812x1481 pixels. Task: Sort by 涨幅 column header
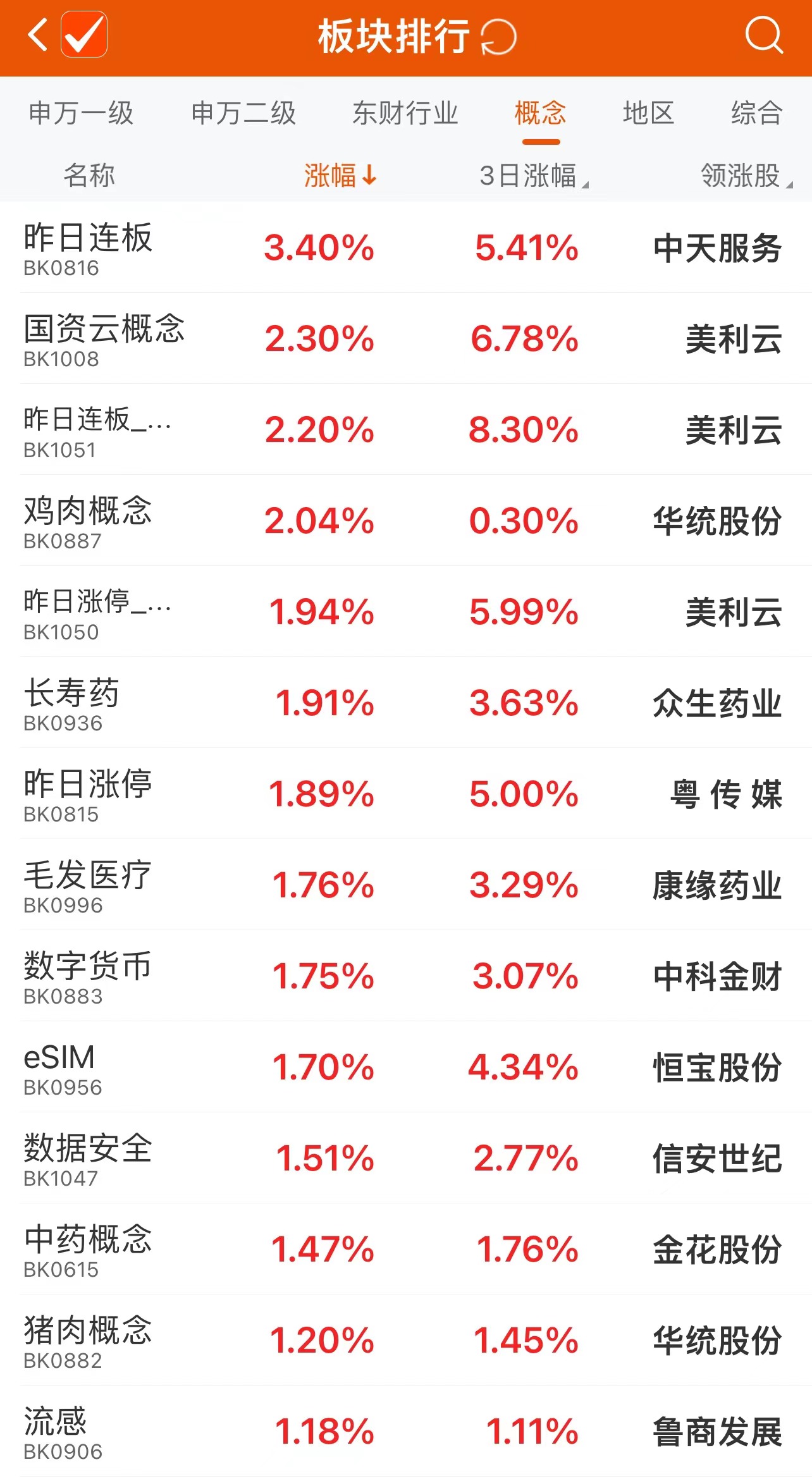coord(340,176)
